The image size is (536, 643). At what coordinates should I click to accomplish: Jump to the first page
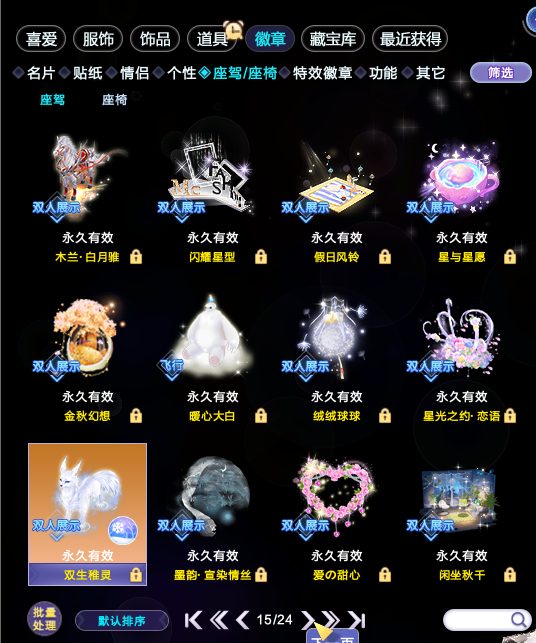[193, 620]
